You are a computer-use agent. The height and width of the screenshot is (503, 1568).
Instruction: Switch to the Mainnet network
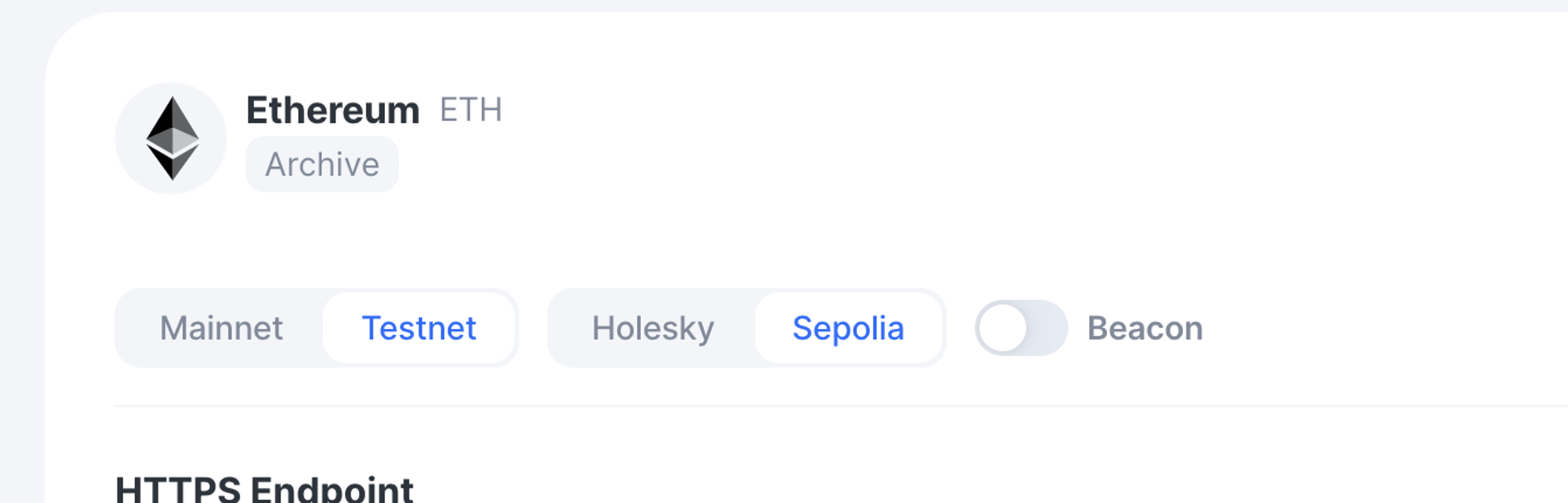[221, 328]
